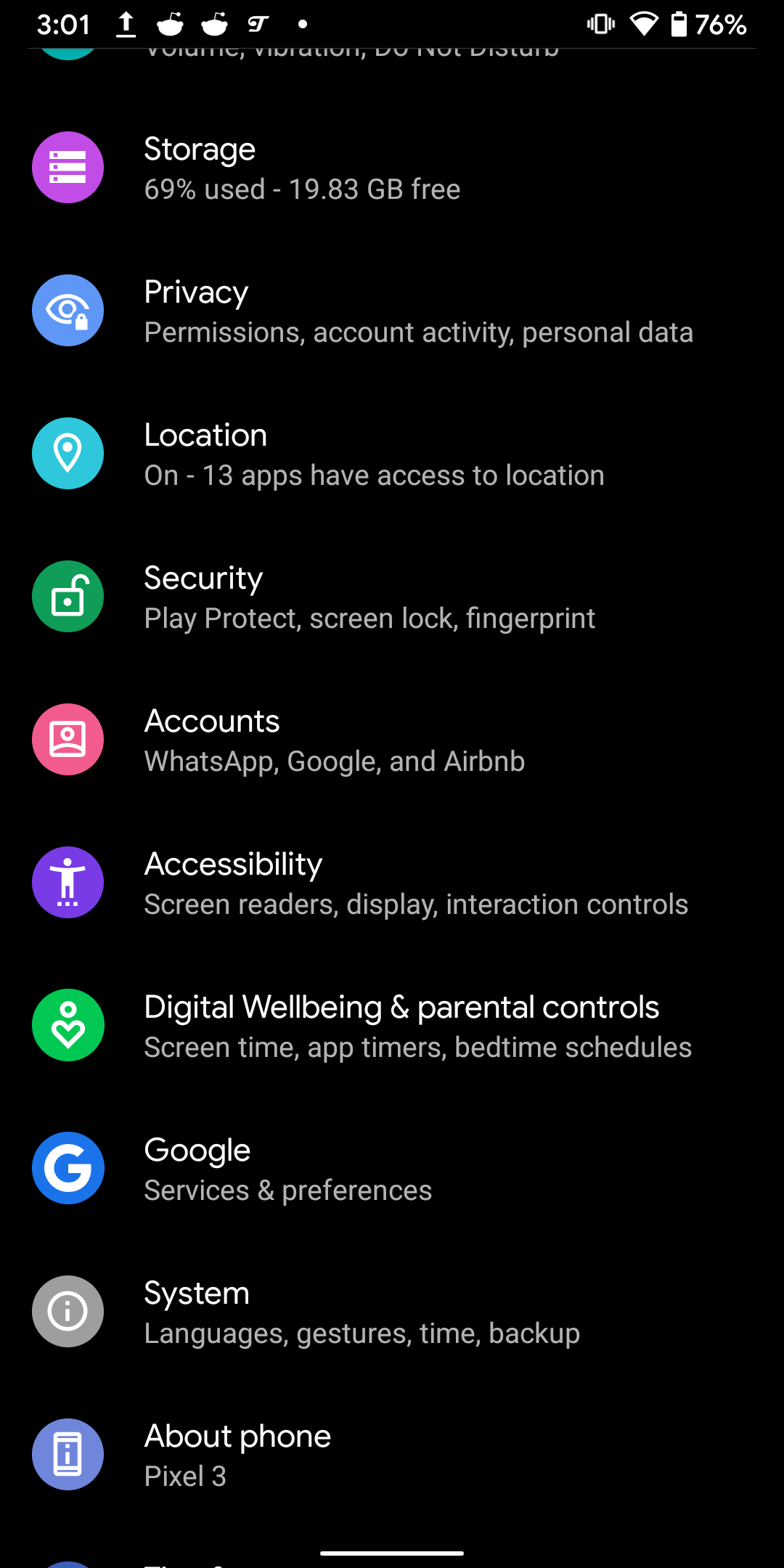Screen dimensions: 784x1568
Task: Open Accessibility options
Action: point(392,883)
